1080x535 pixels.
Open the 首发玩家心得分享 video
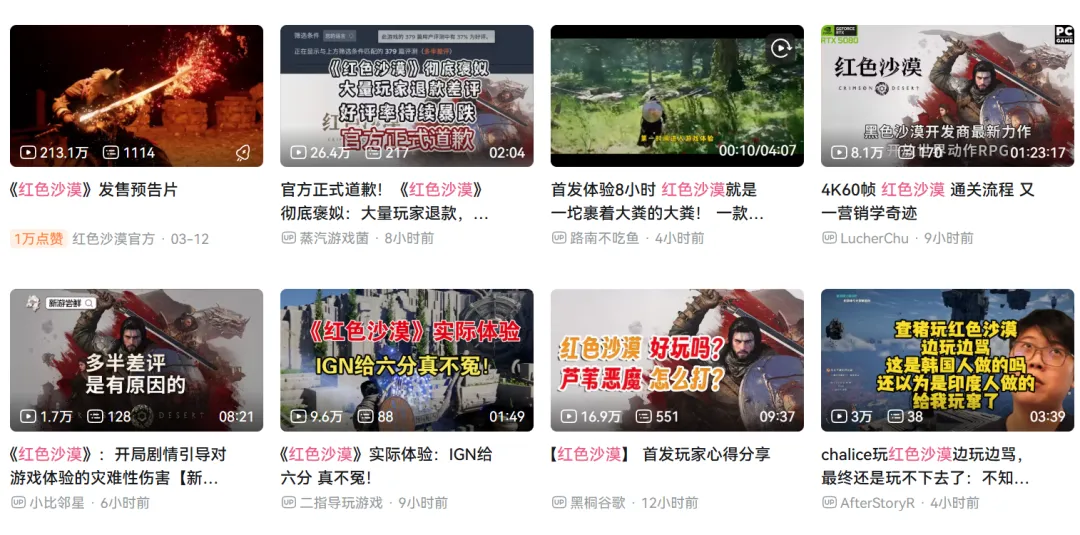676,360
